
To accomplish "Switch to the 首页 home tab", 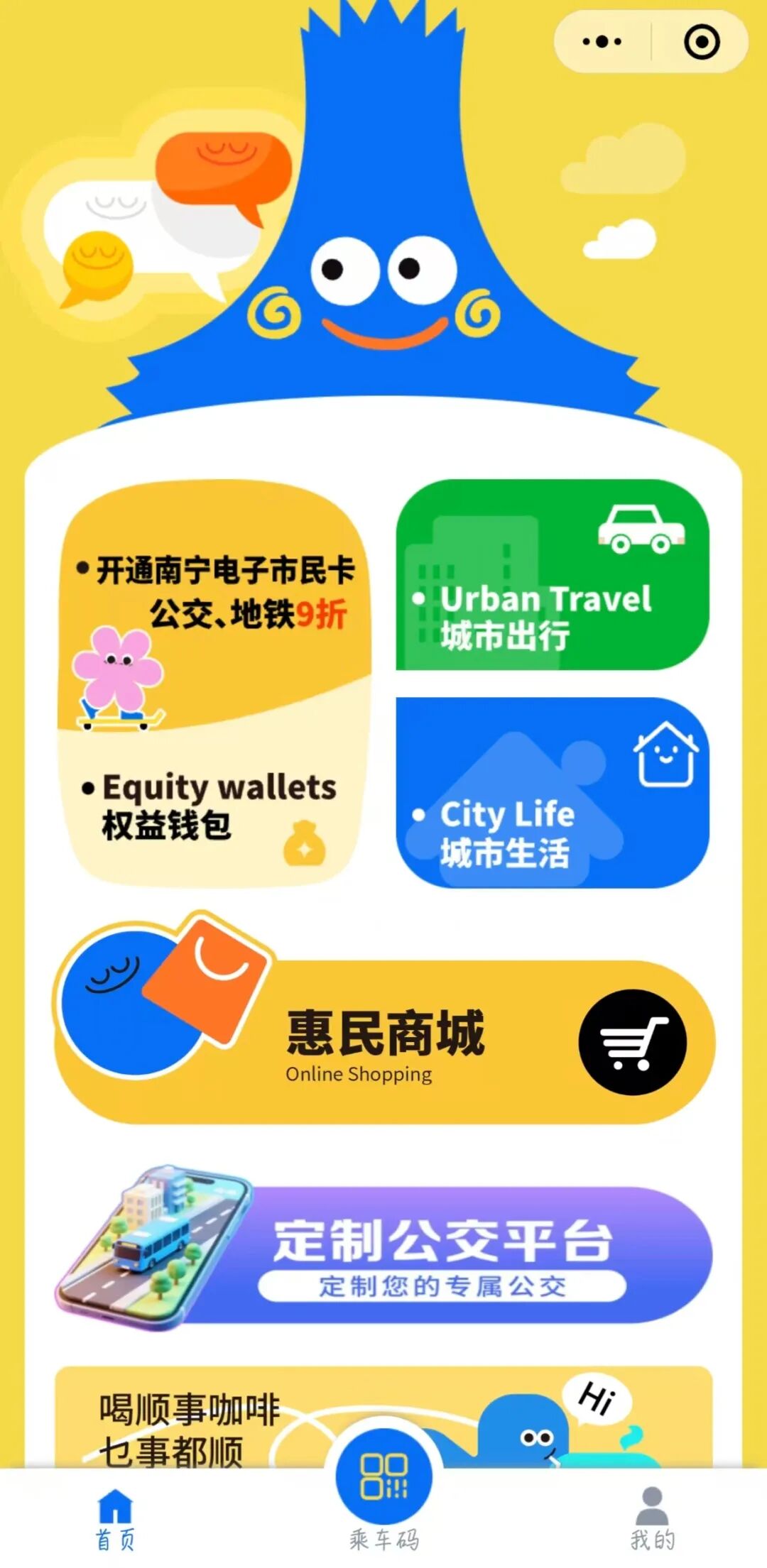I will [x=115, y=1519].
